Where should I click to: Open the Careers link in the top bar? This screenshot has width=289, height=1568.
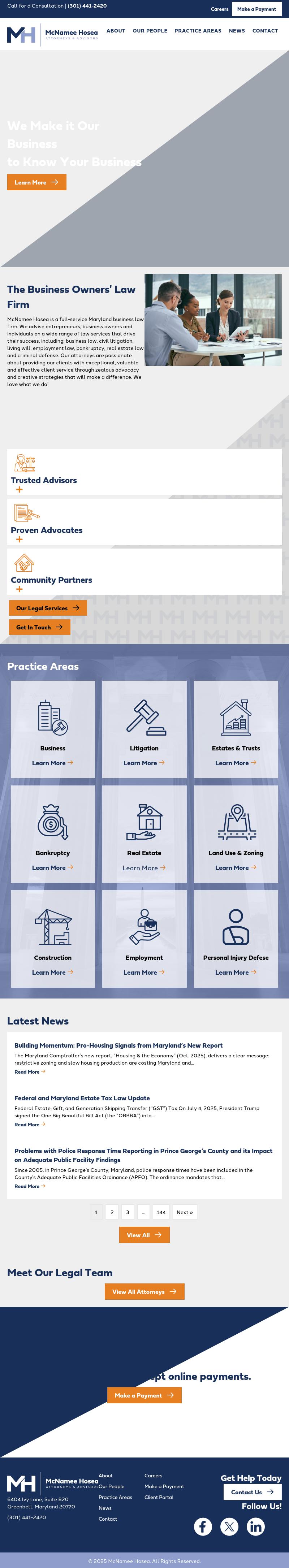tap(220, 9)
